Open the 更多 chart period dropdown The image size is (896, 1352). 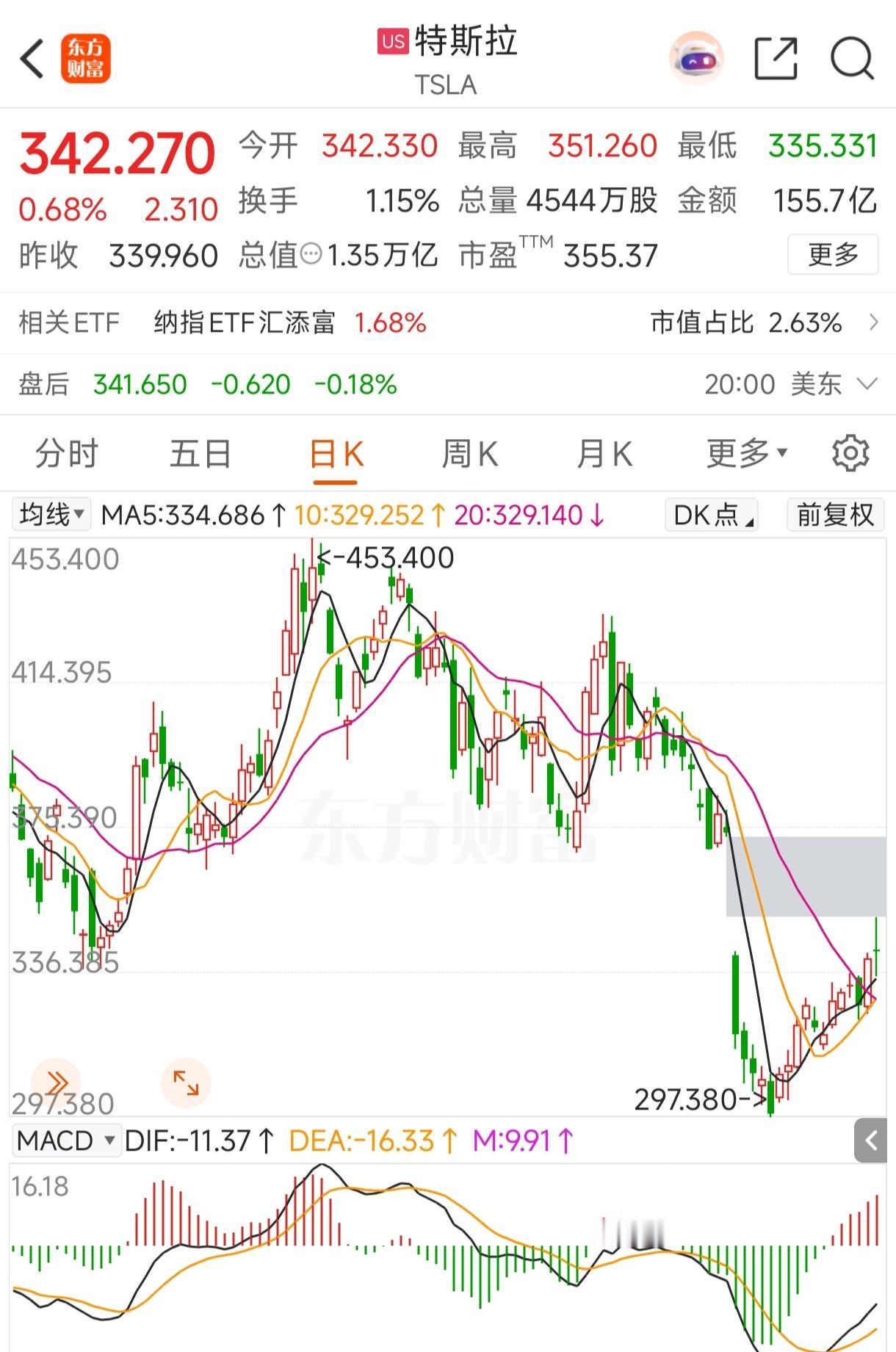[747, 454]
